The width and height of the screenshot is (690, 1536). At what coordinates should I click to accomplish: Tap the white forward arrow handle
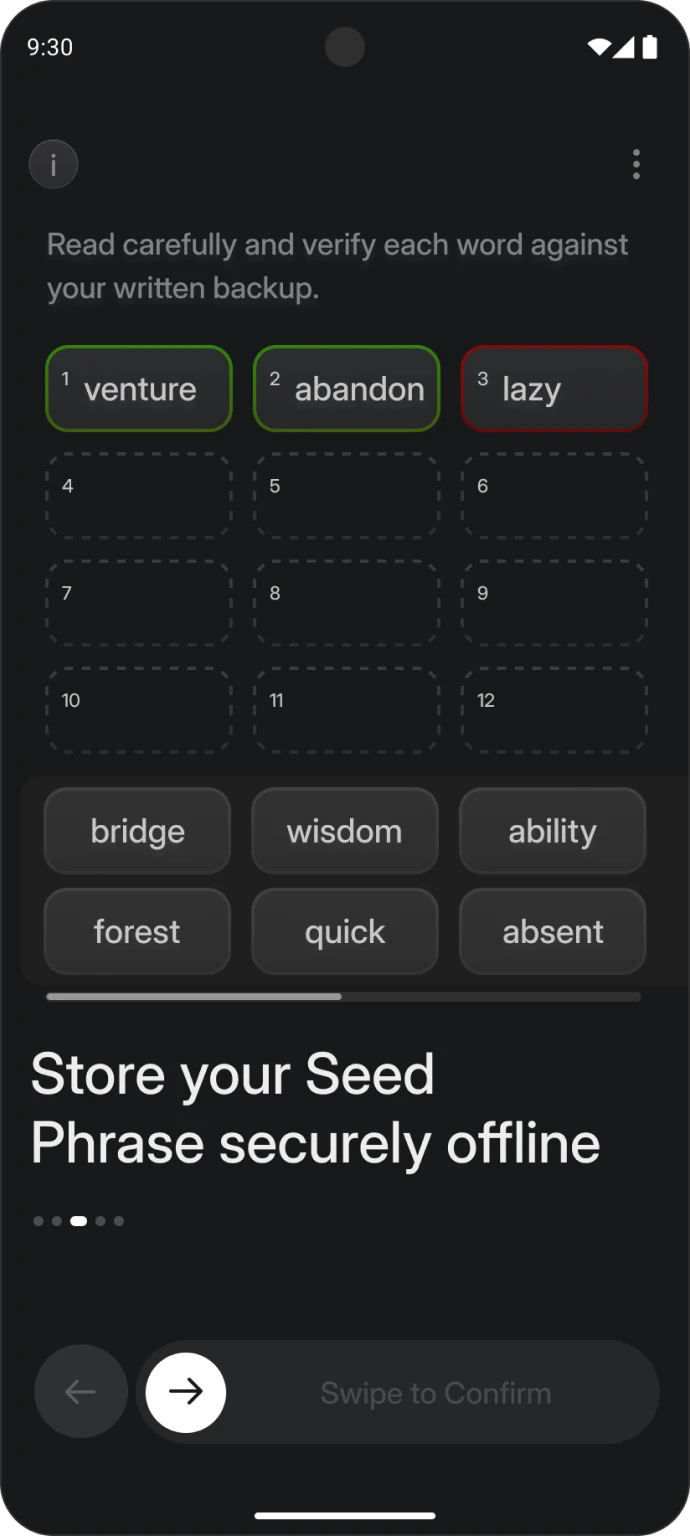(186, 1392)
